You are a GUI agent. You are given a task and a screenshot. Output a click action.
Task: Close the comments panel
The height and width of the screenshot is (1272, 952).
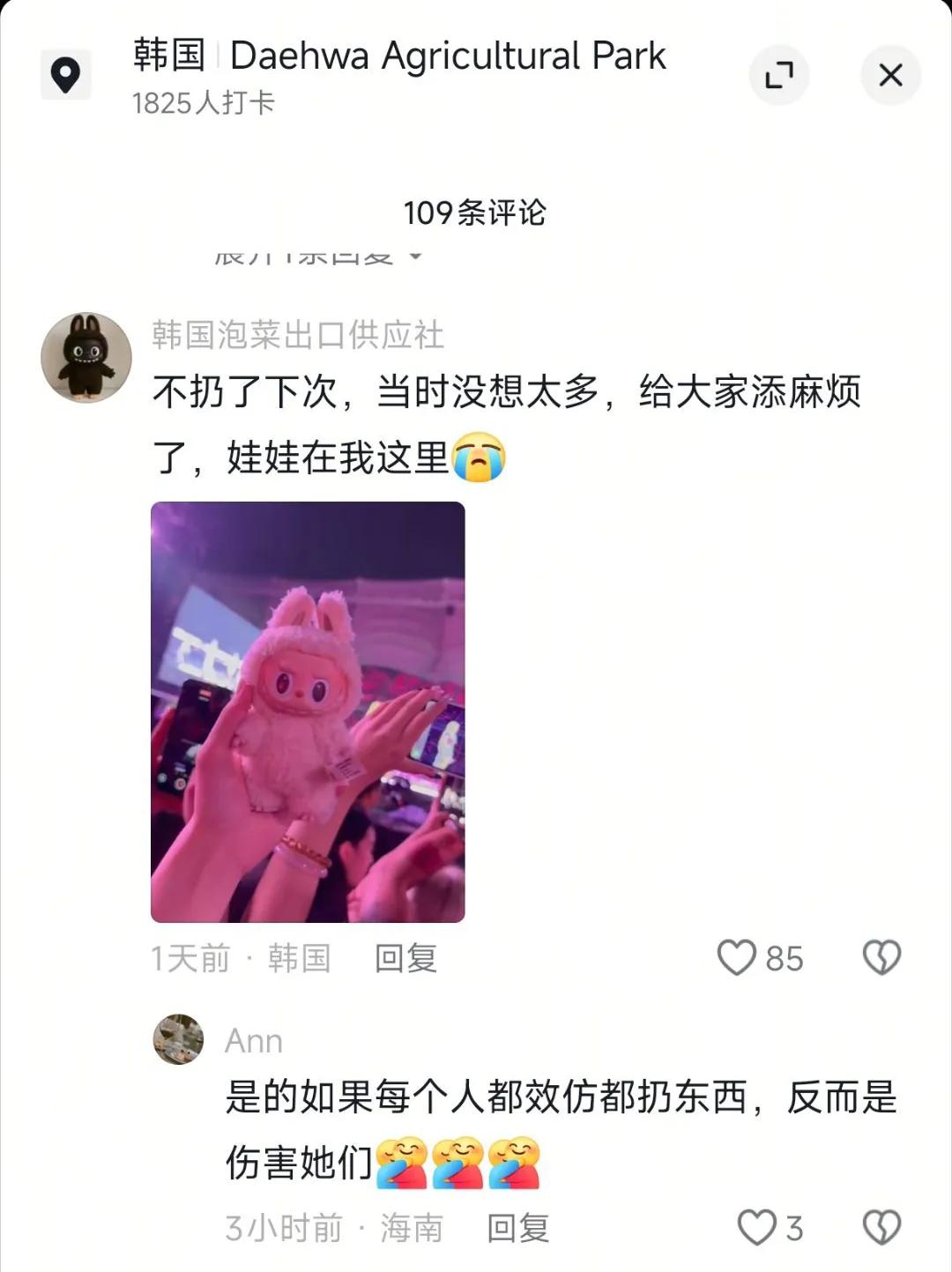point(890,75)
